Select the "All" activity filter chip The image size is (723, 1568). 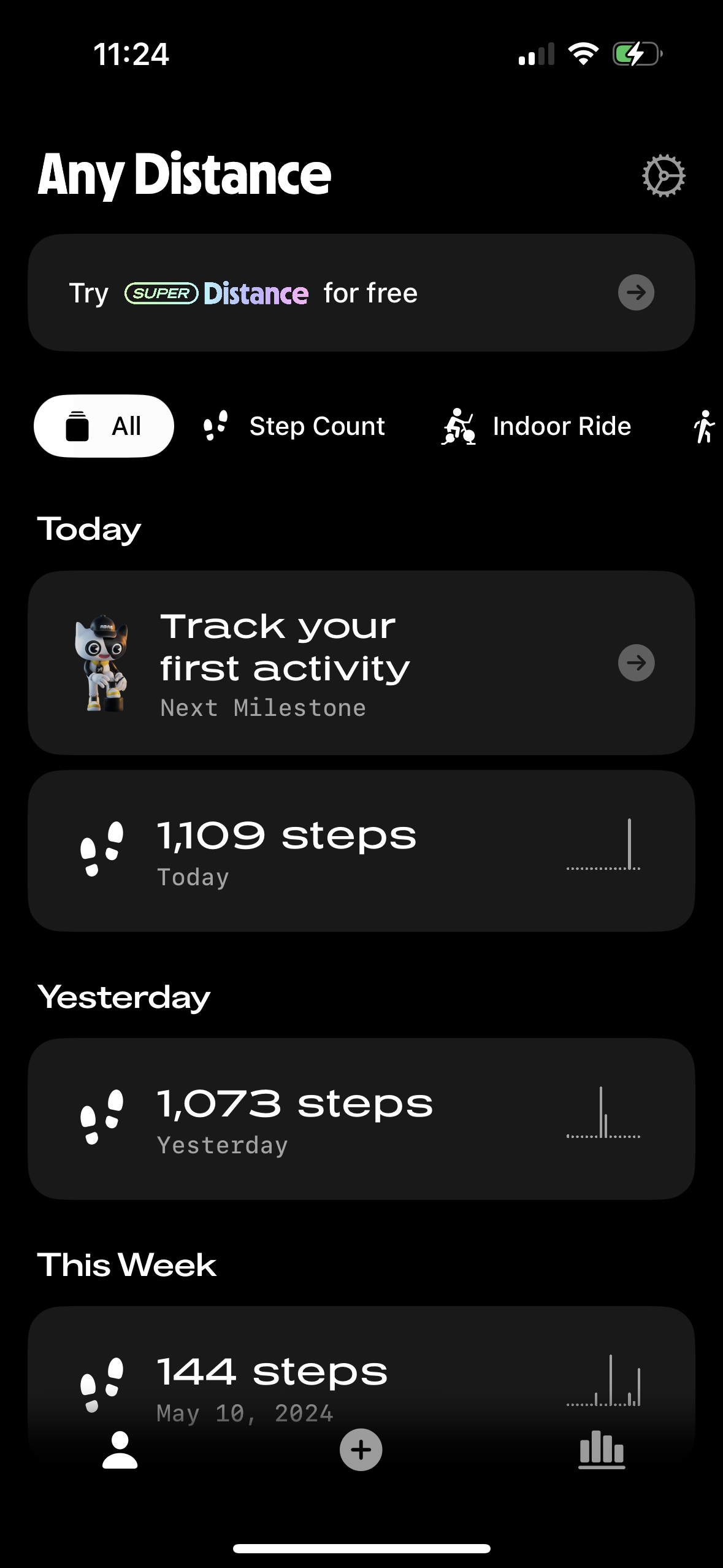click(103, 425)
